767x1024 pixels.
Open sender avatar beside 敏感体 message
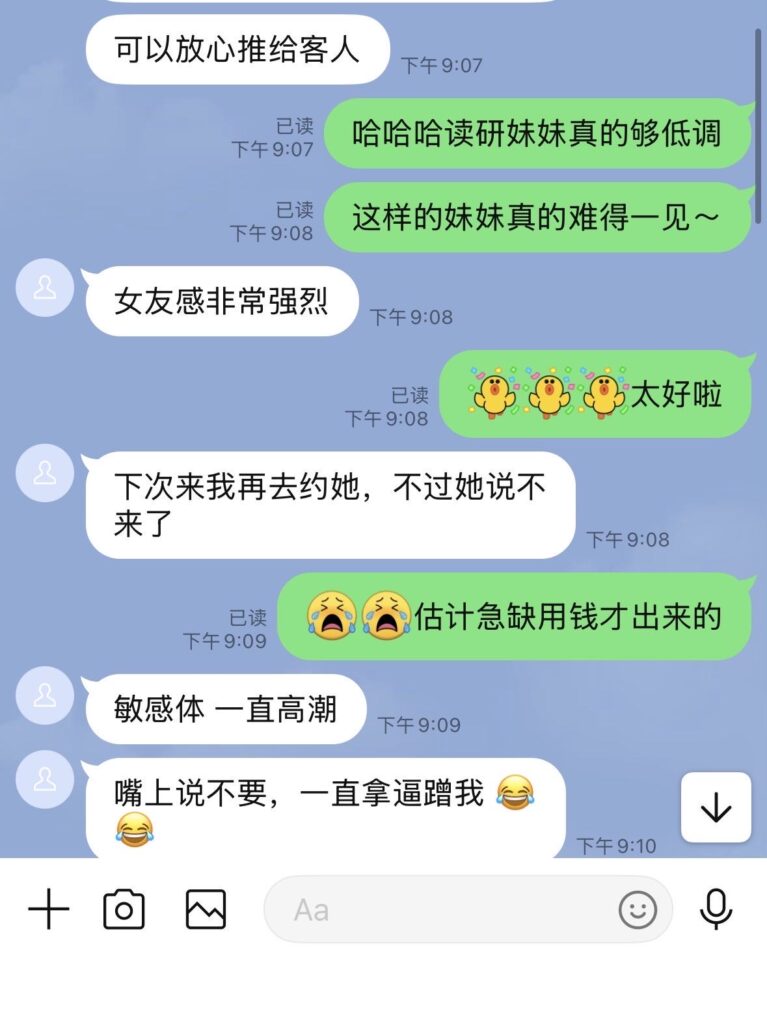pyautogui.click(x=44, y=696)
